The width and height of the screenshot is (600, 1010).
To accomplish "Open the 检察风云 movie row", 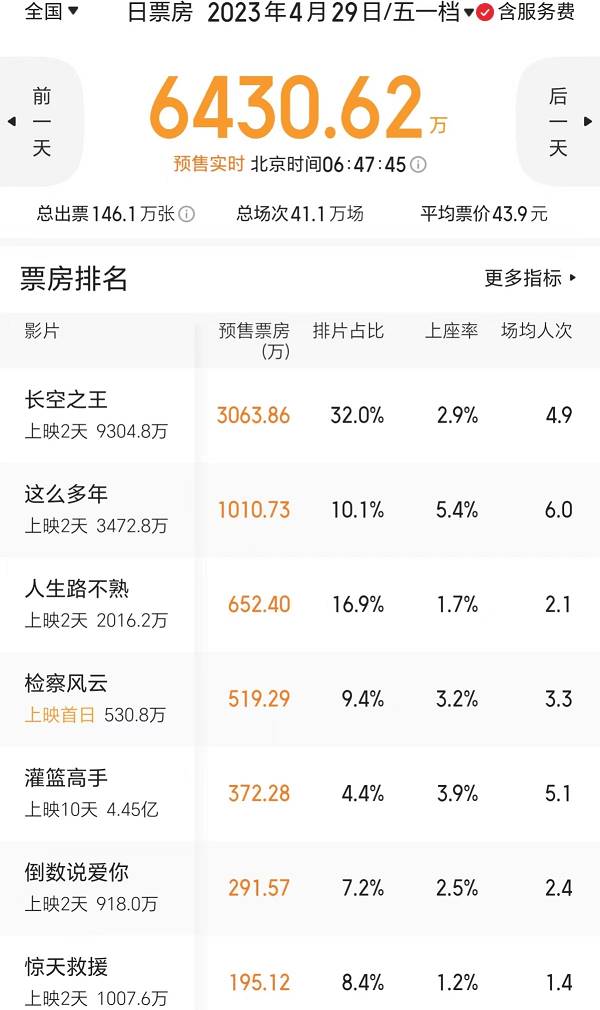I will (x=300, y=699).
